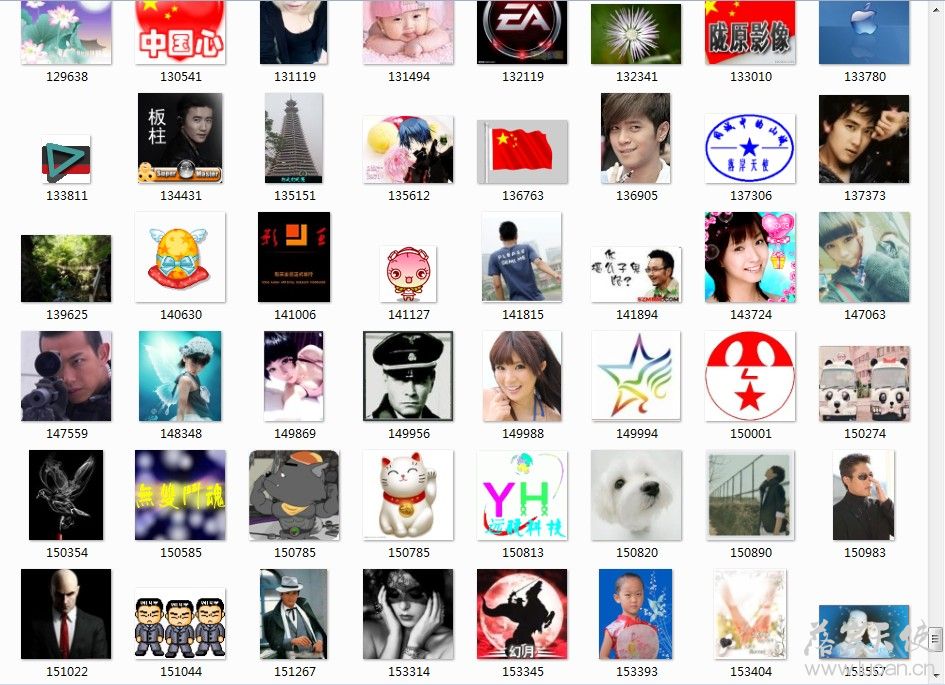Viewport: 945px width, 685px height.
Task: Open the man in sunglasses 150983
Action: (864, 495)
